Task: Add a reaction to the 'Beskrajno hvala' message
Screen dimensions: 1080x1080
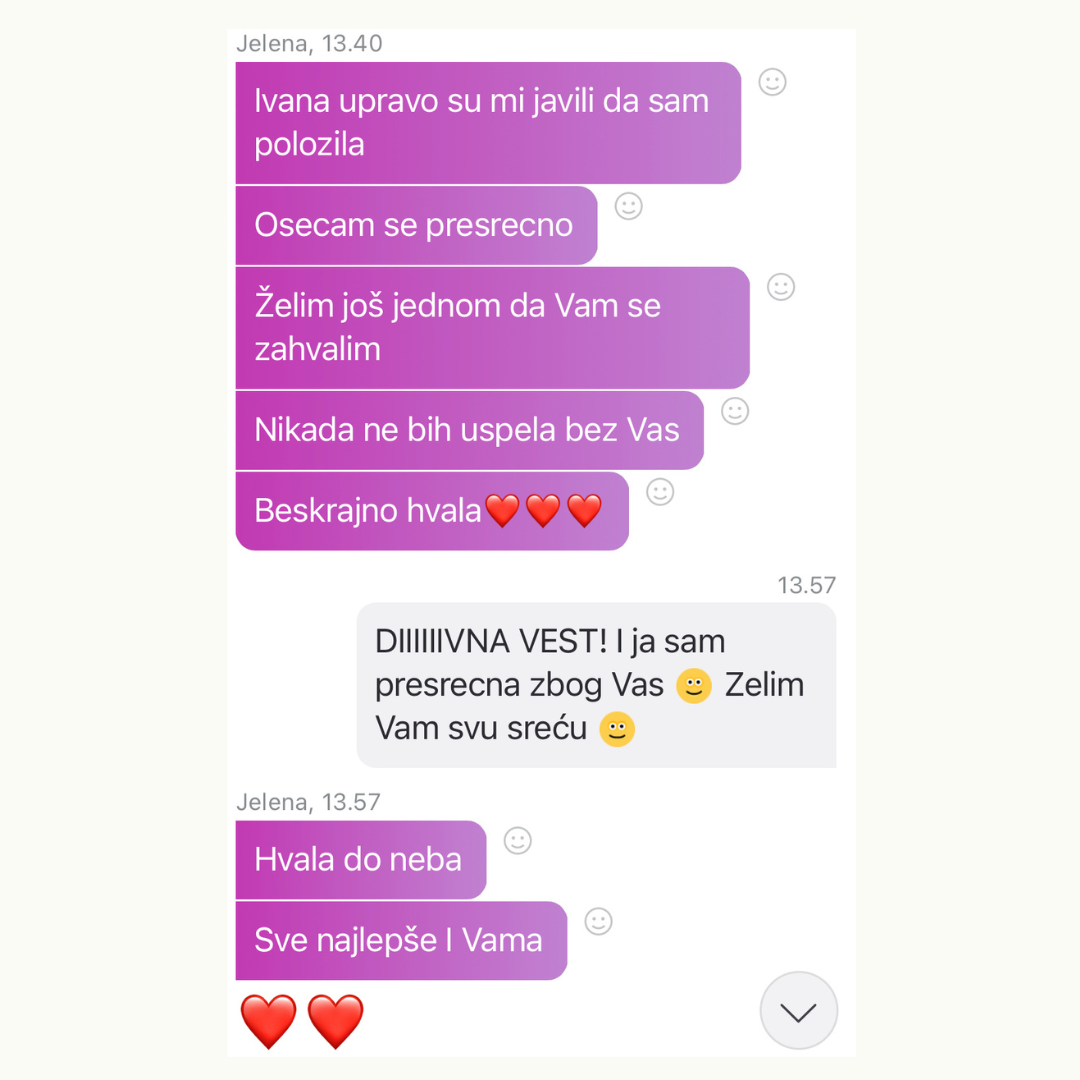Action: click(660, 492)
